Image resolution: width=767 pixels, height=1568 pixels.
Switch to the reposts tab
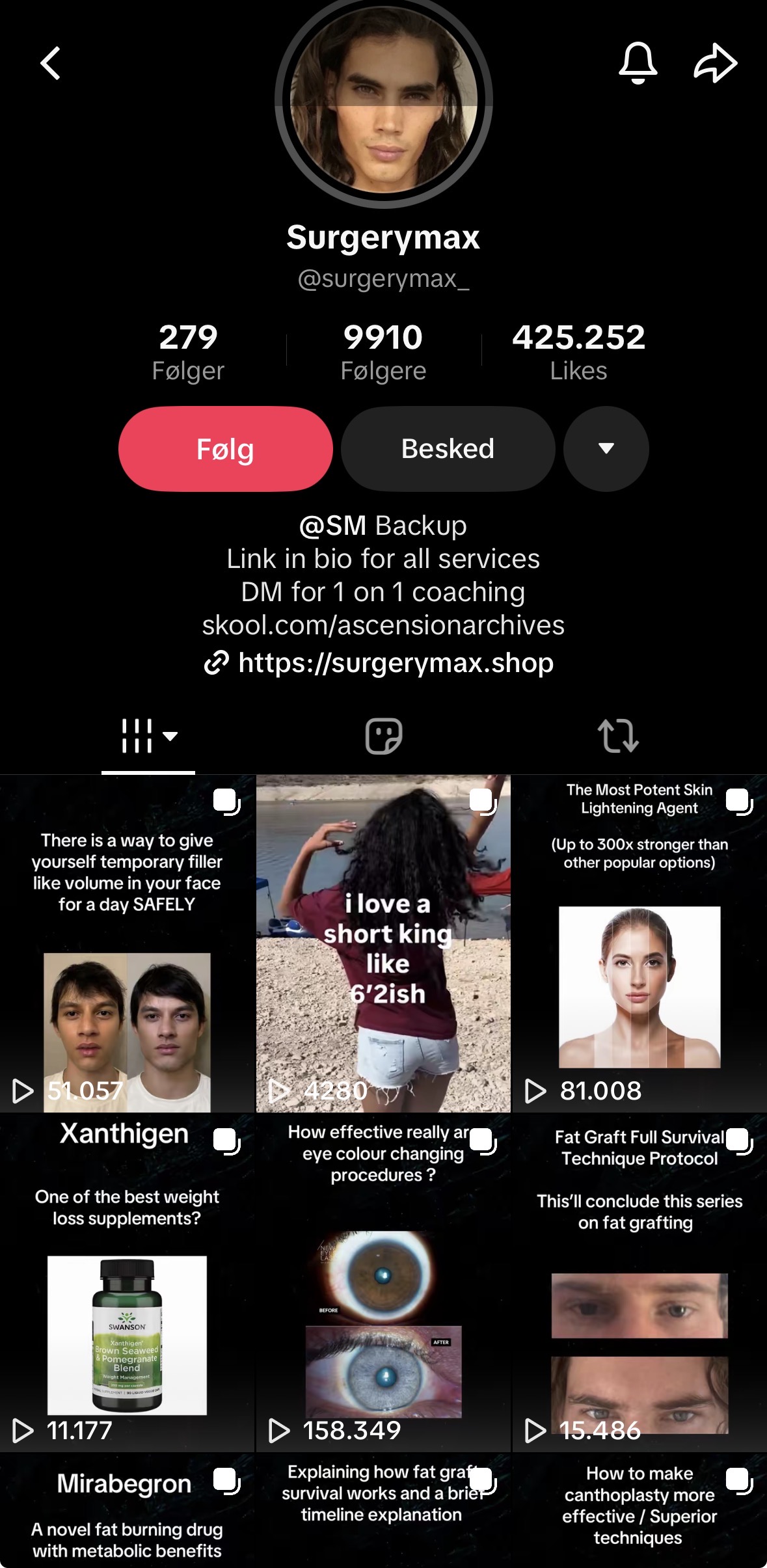pyautogui.click(x=618, y=736)
